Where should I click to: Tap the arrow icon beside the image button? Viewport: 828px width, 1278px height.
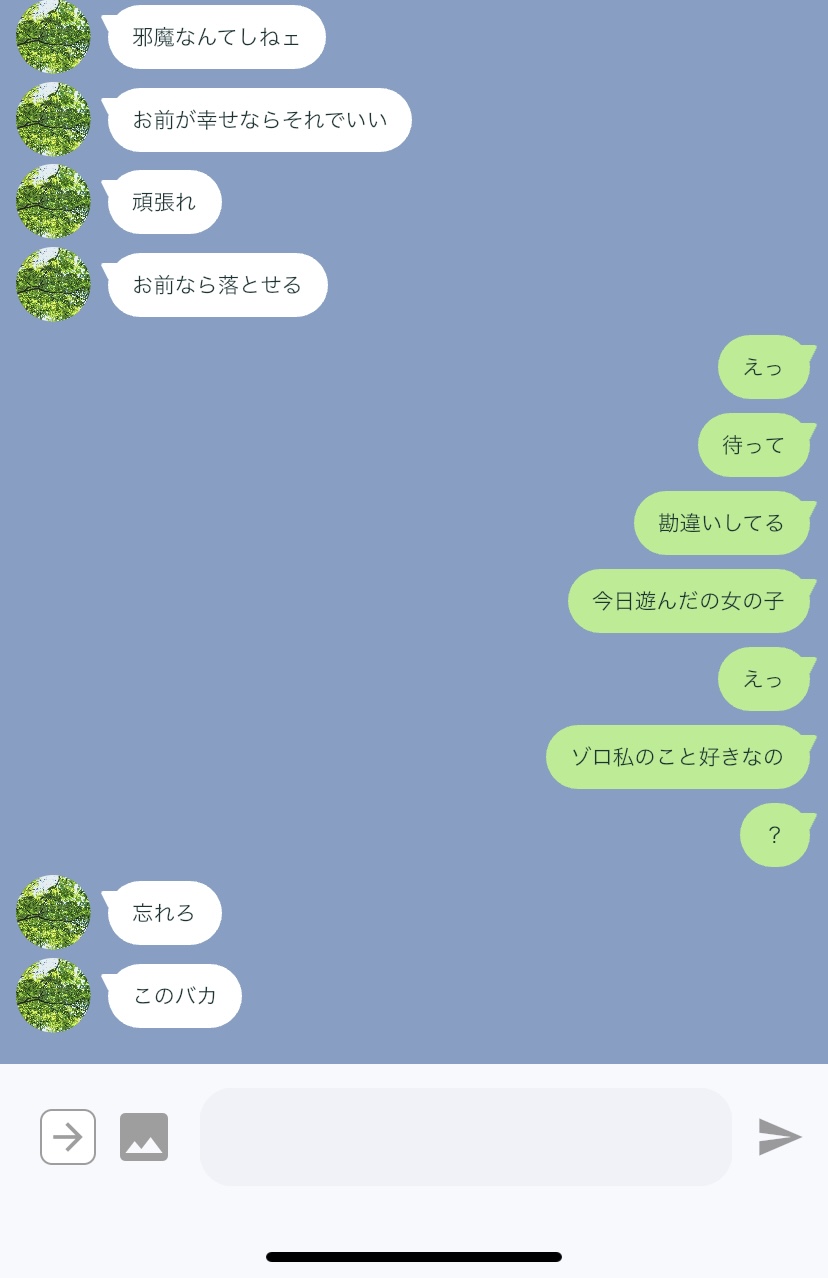click(x=68, y=1137)
